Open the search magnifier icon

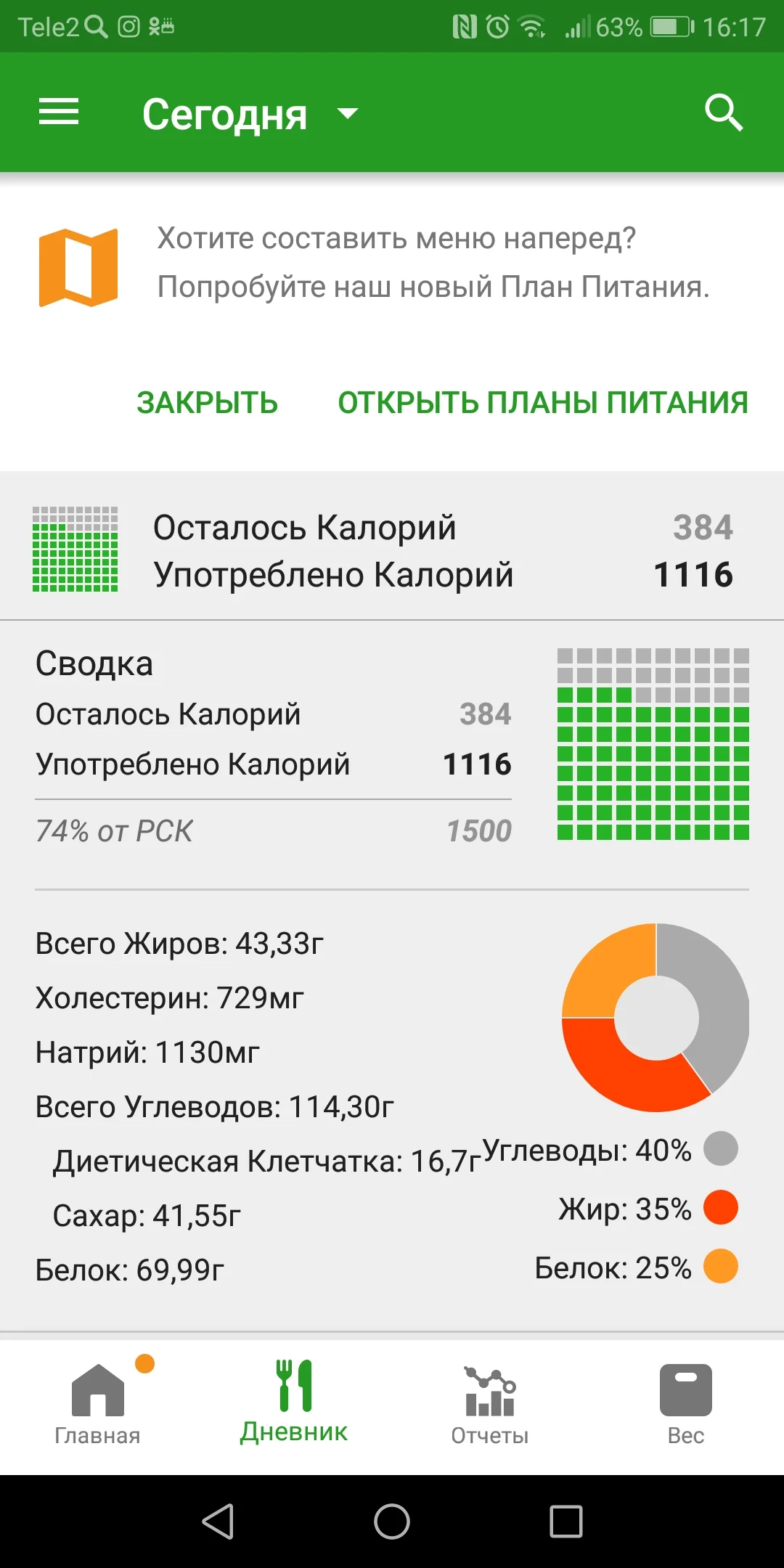[723, 113]
